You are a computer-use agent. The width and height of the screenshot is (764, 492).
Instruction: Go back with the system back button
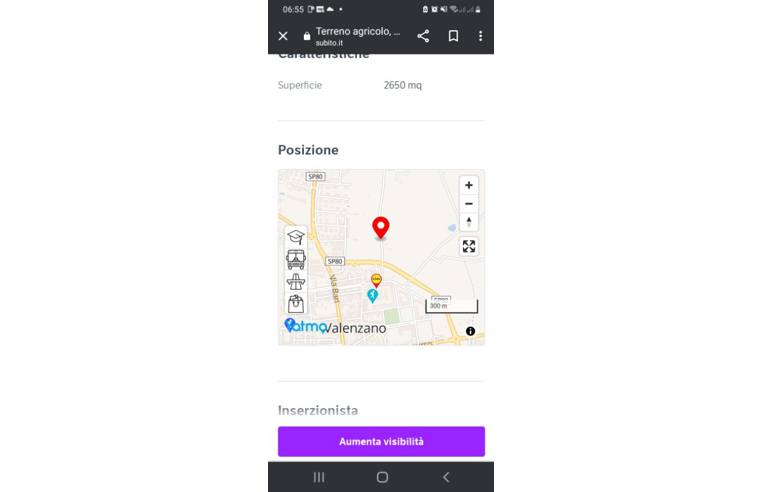coord(446,477)
